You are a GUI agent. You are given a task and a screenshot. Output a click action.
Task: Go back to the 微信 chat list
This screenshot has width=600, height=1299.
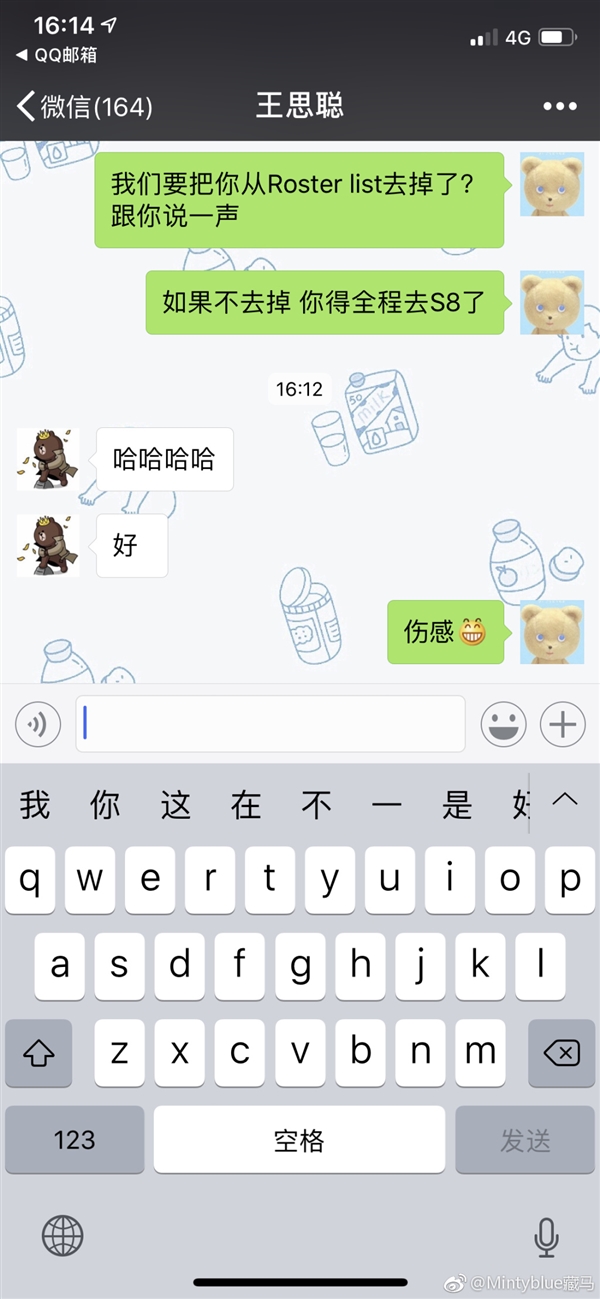tap(85, 106)
